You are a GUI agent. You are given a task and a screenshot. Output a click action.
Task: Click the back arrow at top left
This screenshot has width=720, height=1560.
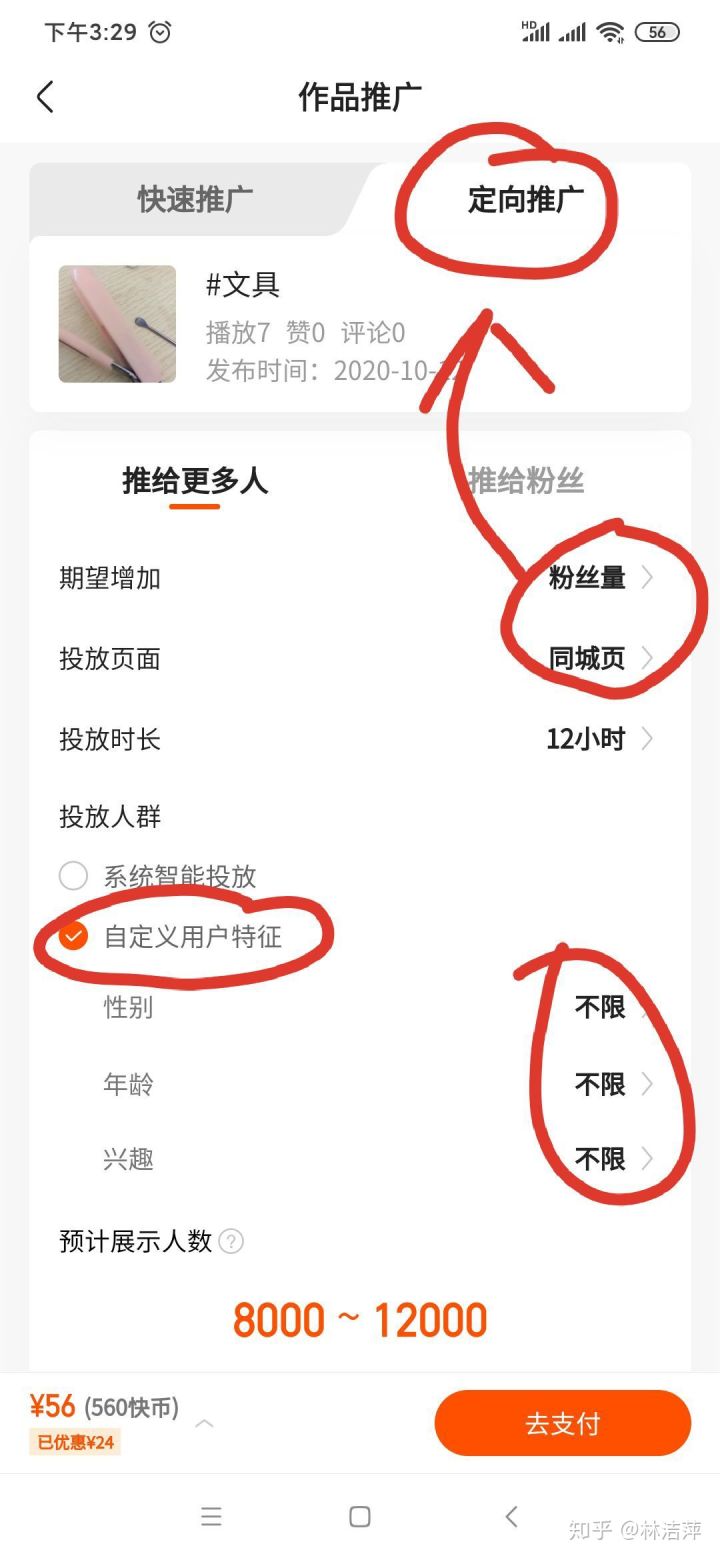44,96
